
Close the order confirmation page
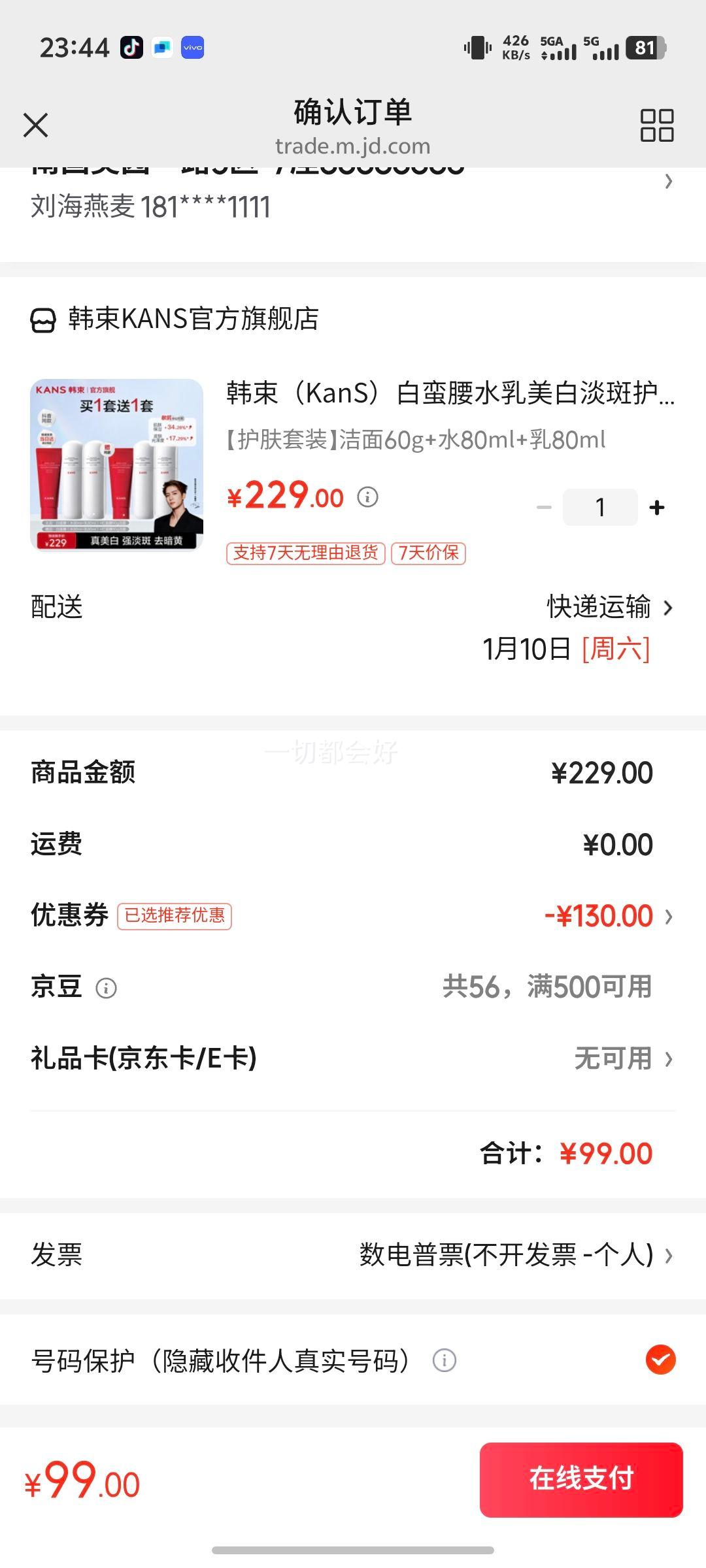click(x=36, y=125)
